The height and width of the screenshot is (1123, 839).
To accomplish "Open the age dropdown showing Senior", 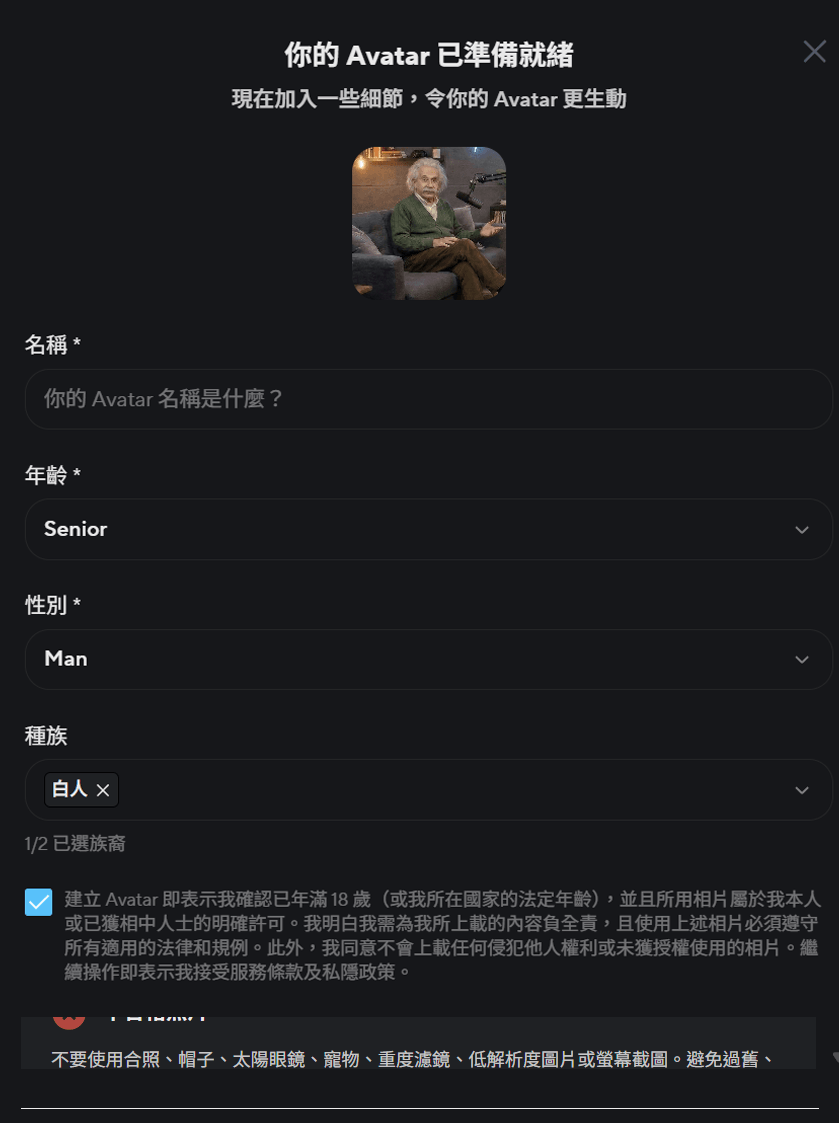I will coord(428,529).
